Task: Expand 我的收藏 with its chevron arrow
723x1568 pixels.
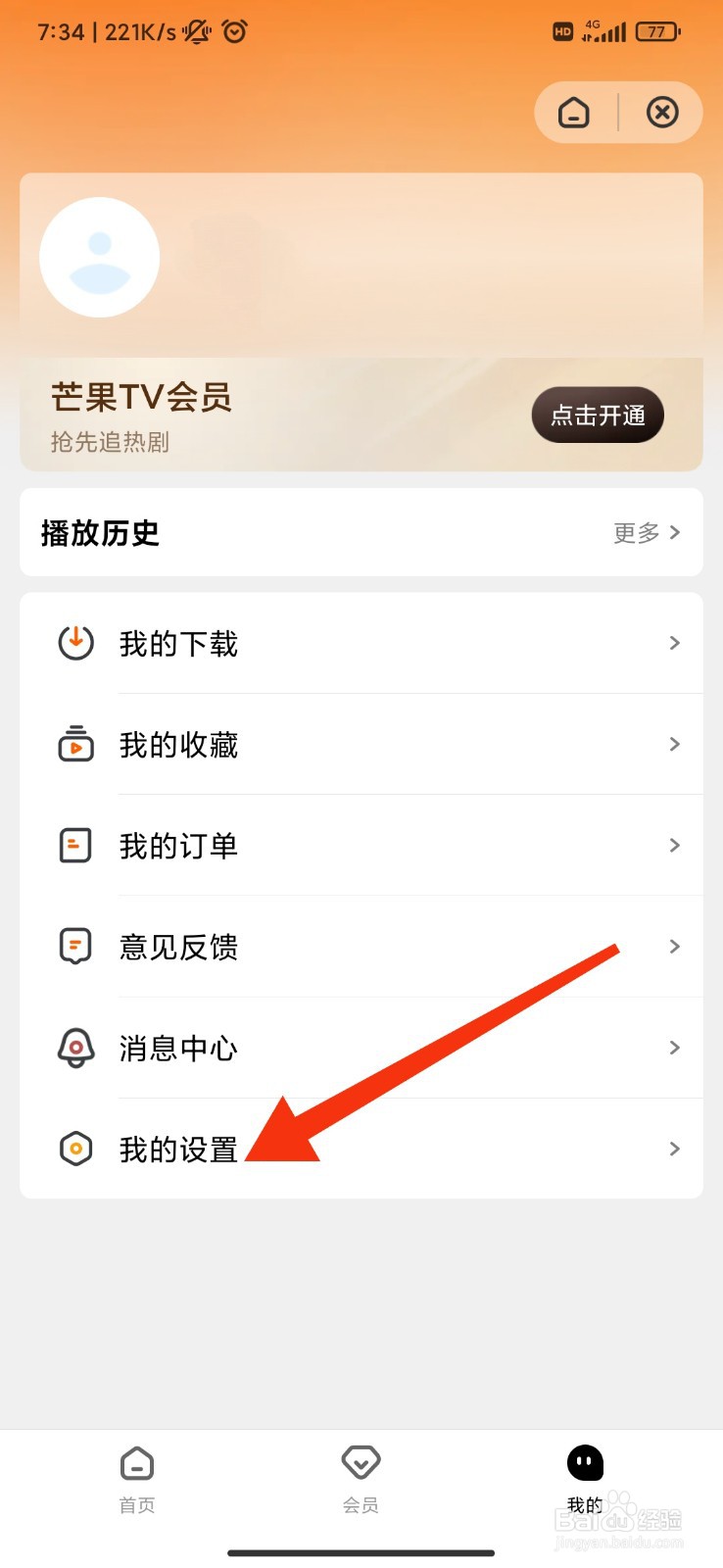Action: 674,745
